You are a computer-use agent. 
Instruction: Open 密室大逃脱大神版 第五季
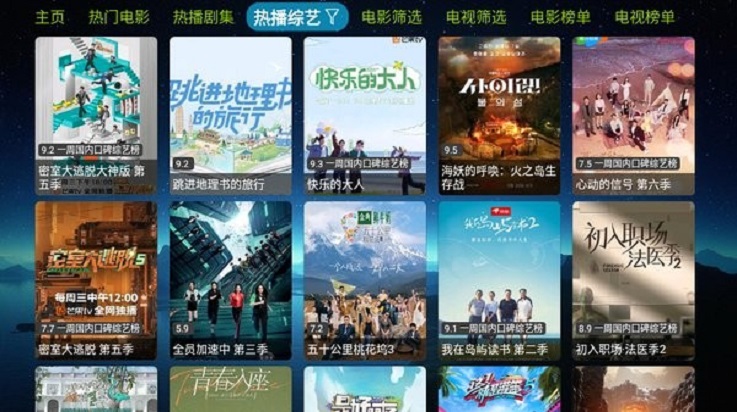[x=96, y=115]
